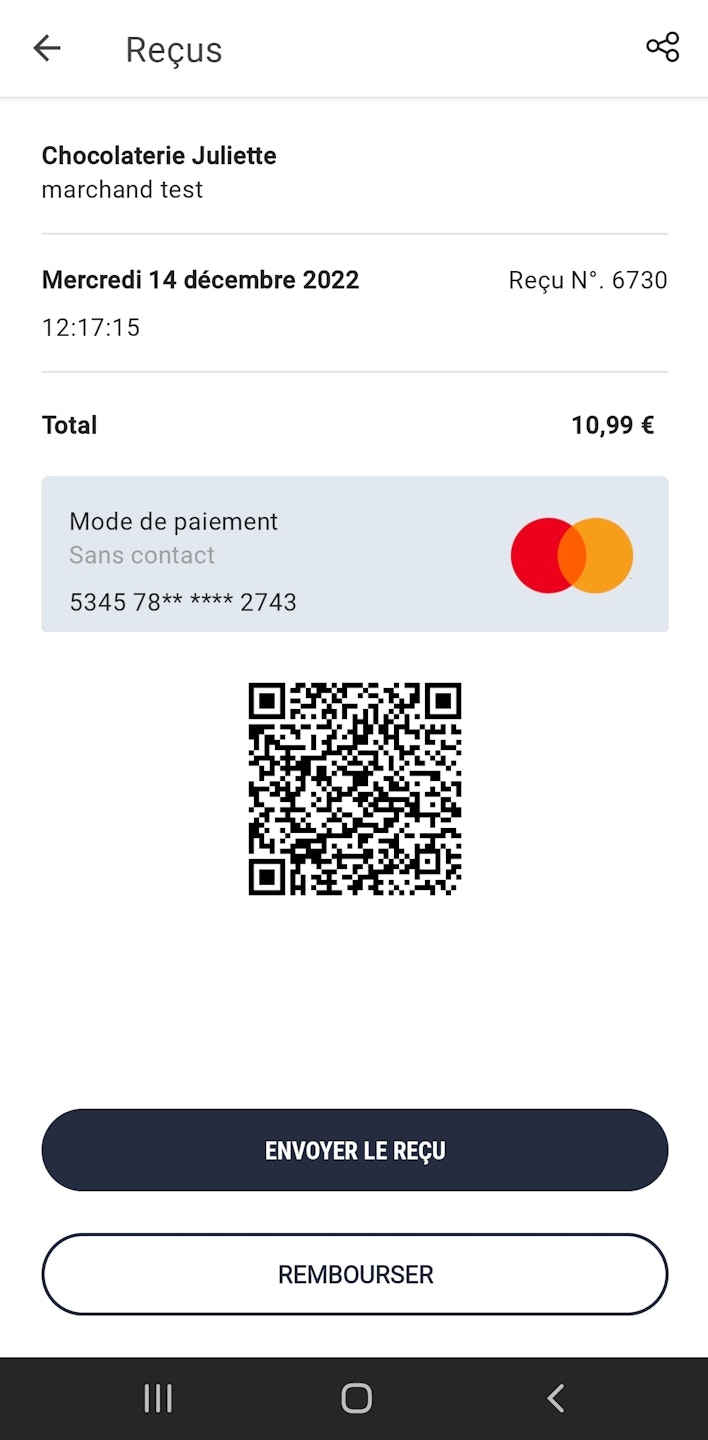Share this receipt via the share icon
This screenshot has height=1440, width=708.
(662, 47)
